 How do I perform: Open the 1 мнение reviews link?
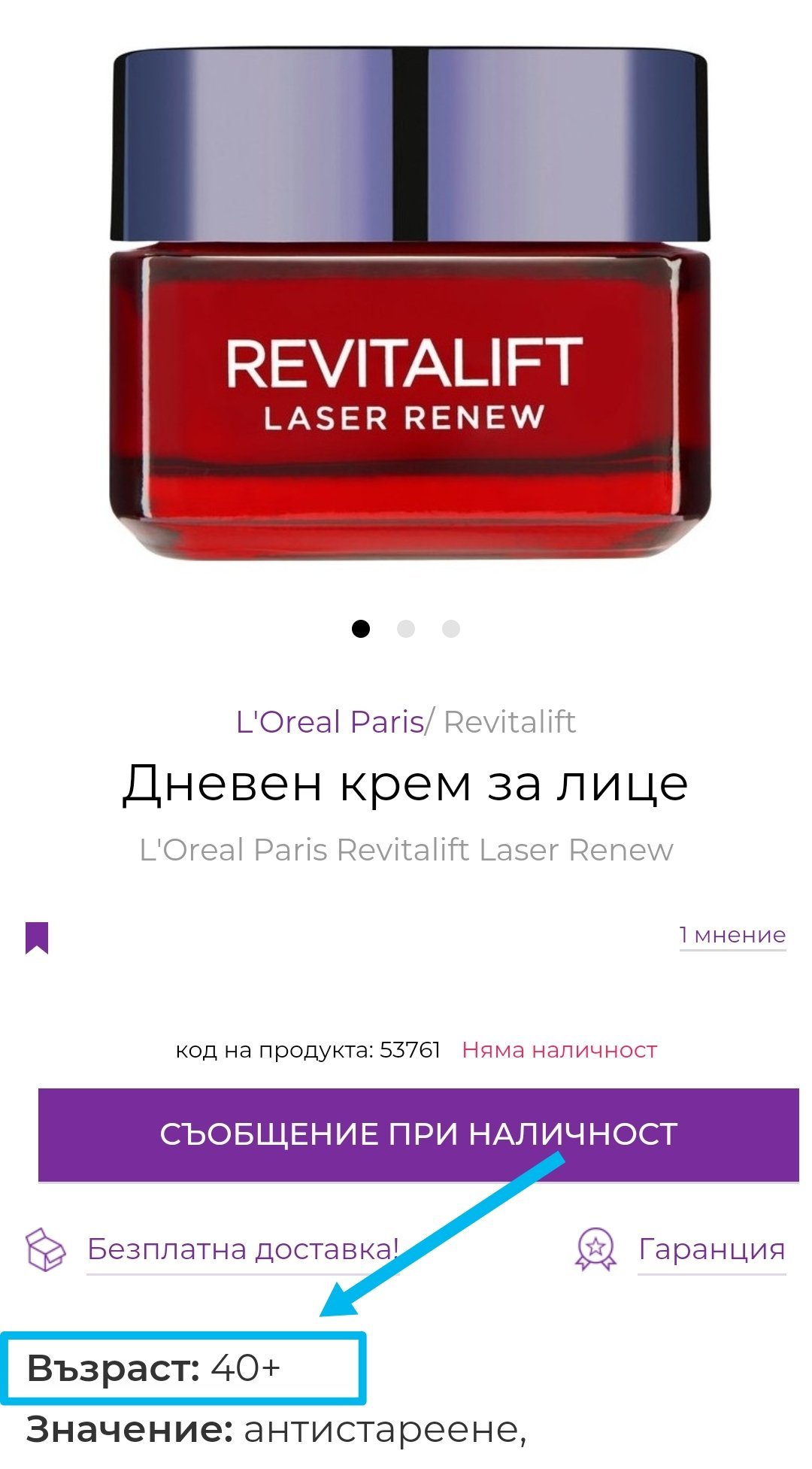732,935
